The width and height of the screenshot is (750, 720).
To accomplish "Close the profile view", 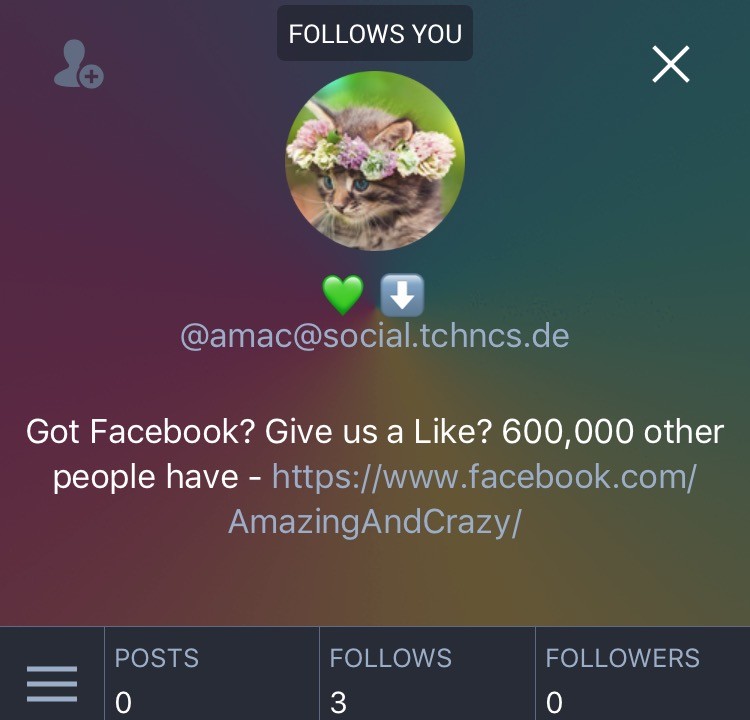I will pos(670,65).
